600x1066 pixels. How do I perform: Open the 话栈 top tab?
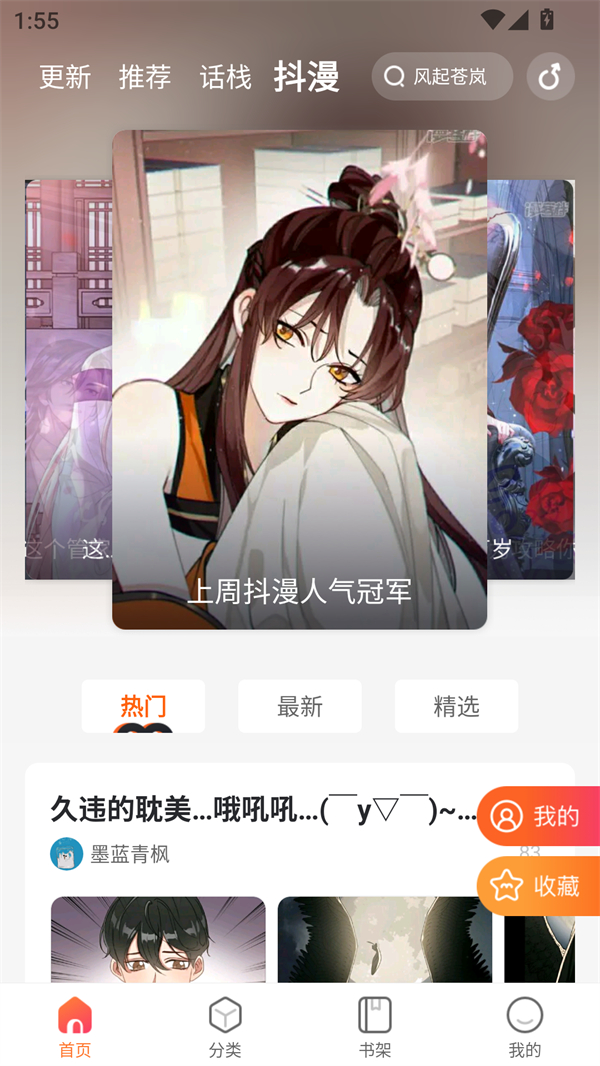[x=225, y=77]
